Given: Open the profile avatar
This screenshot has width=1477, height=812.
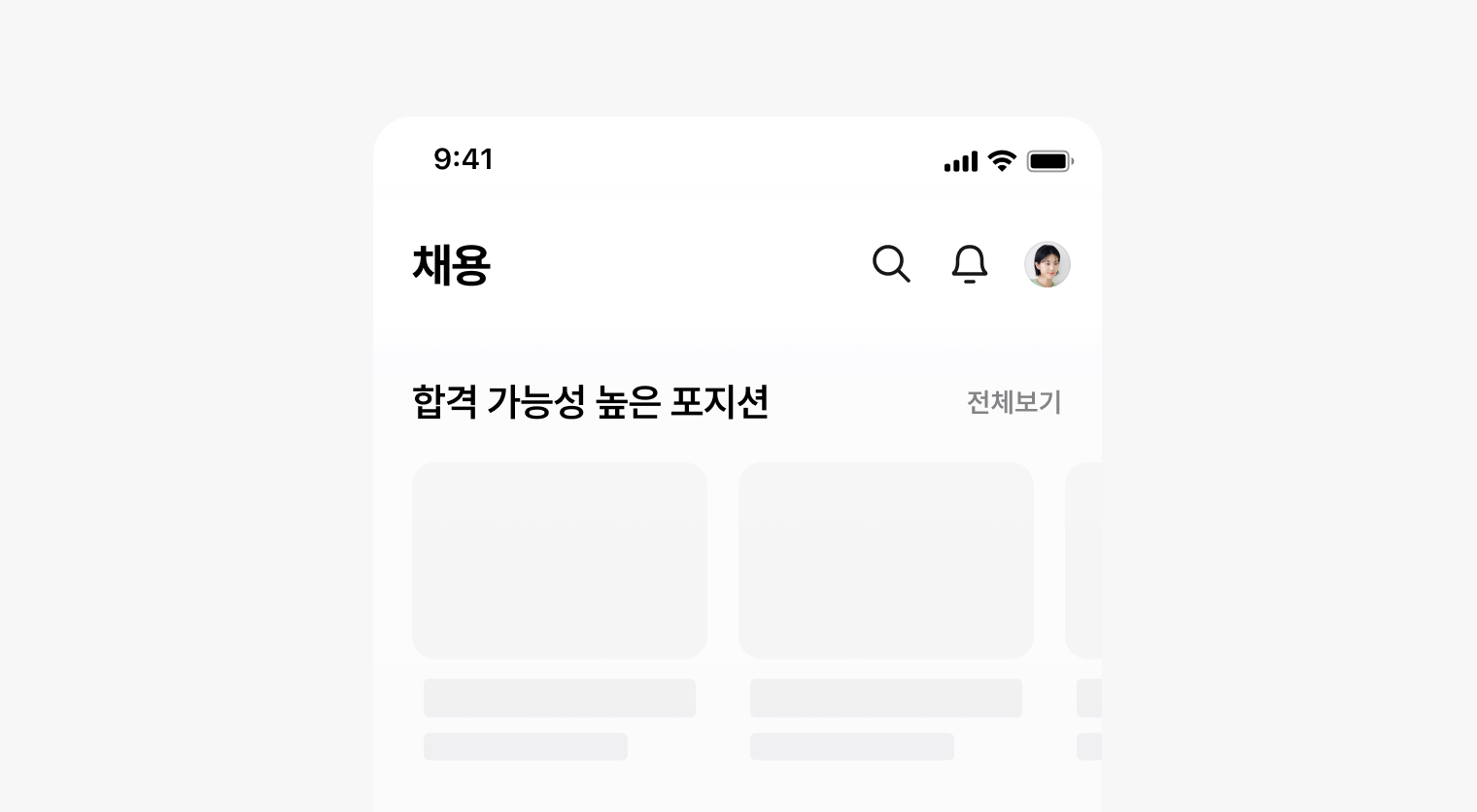Looking at the screenshot, I should tap(1048, 264).
